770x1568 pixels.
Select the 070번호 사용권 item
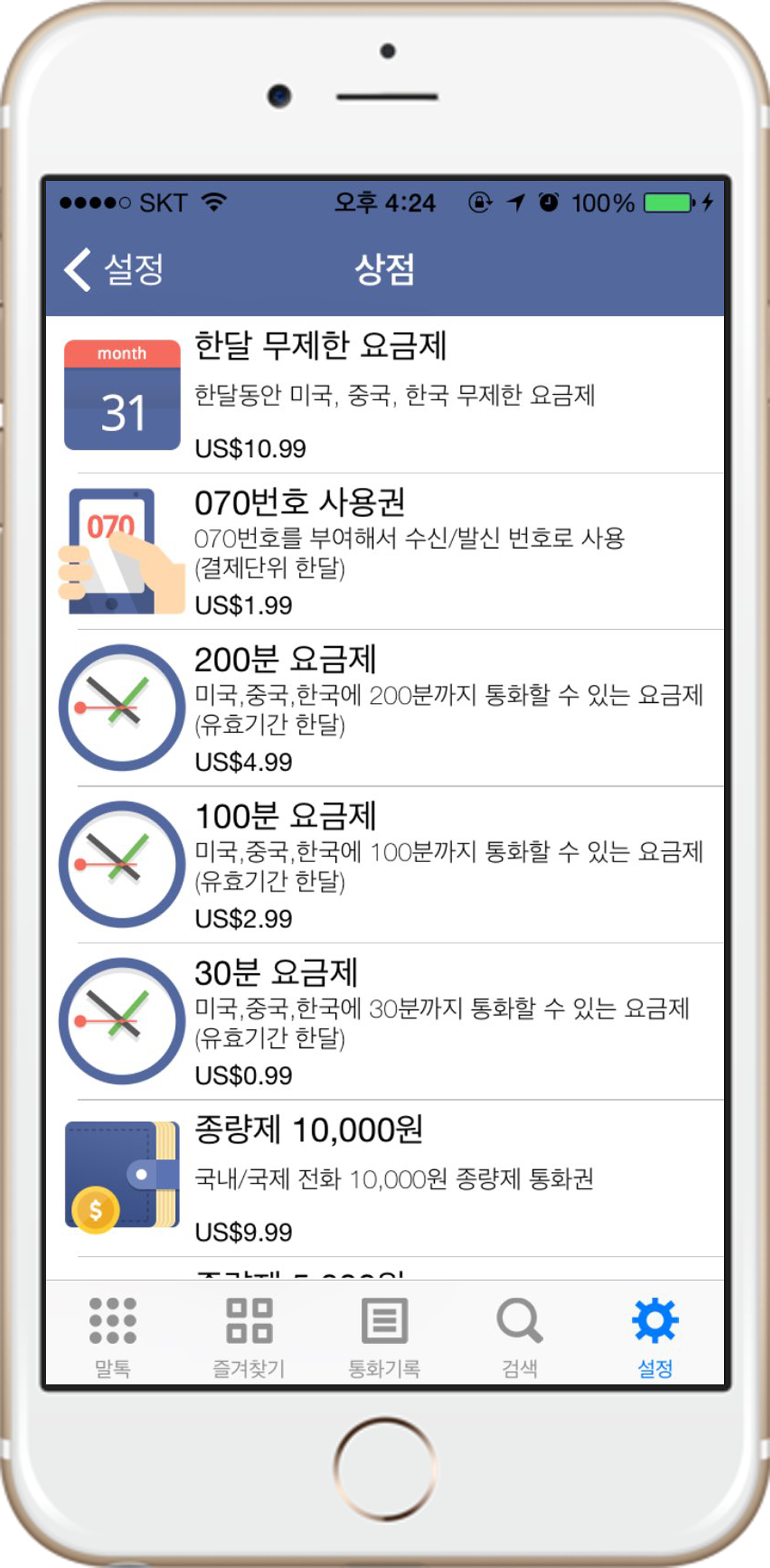[x=385, y=551]
